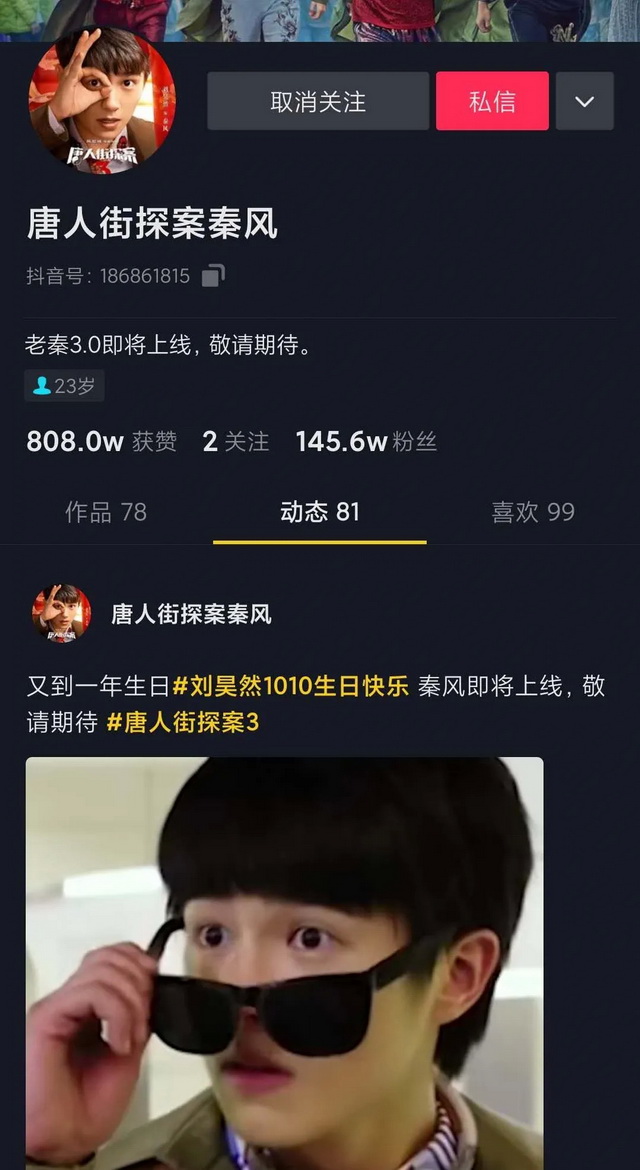
Task: Expand the dropdown arrow beside 私信
Action: pyautogui.click(x=585, y=101)
